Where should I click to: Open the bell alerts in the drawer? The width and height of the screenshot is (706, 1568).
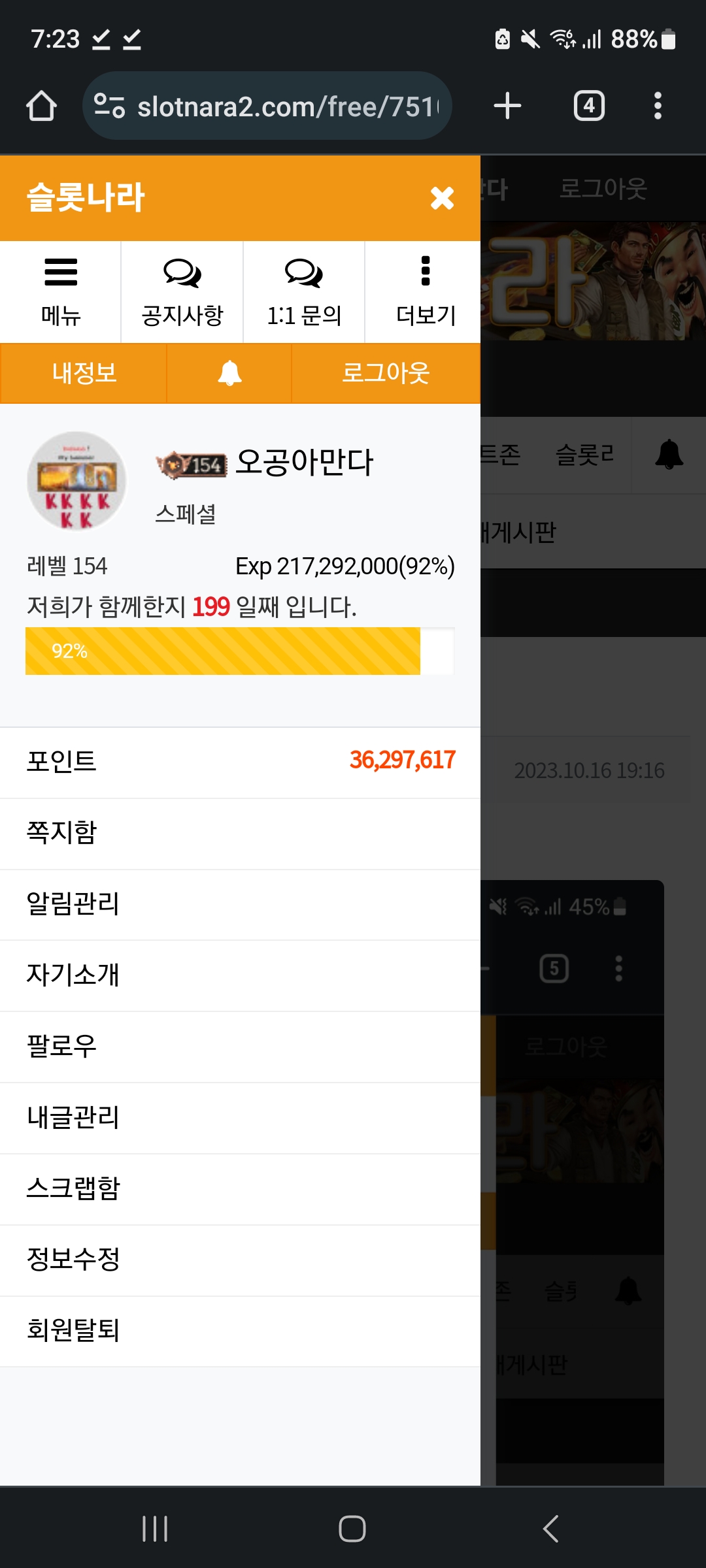229,373
